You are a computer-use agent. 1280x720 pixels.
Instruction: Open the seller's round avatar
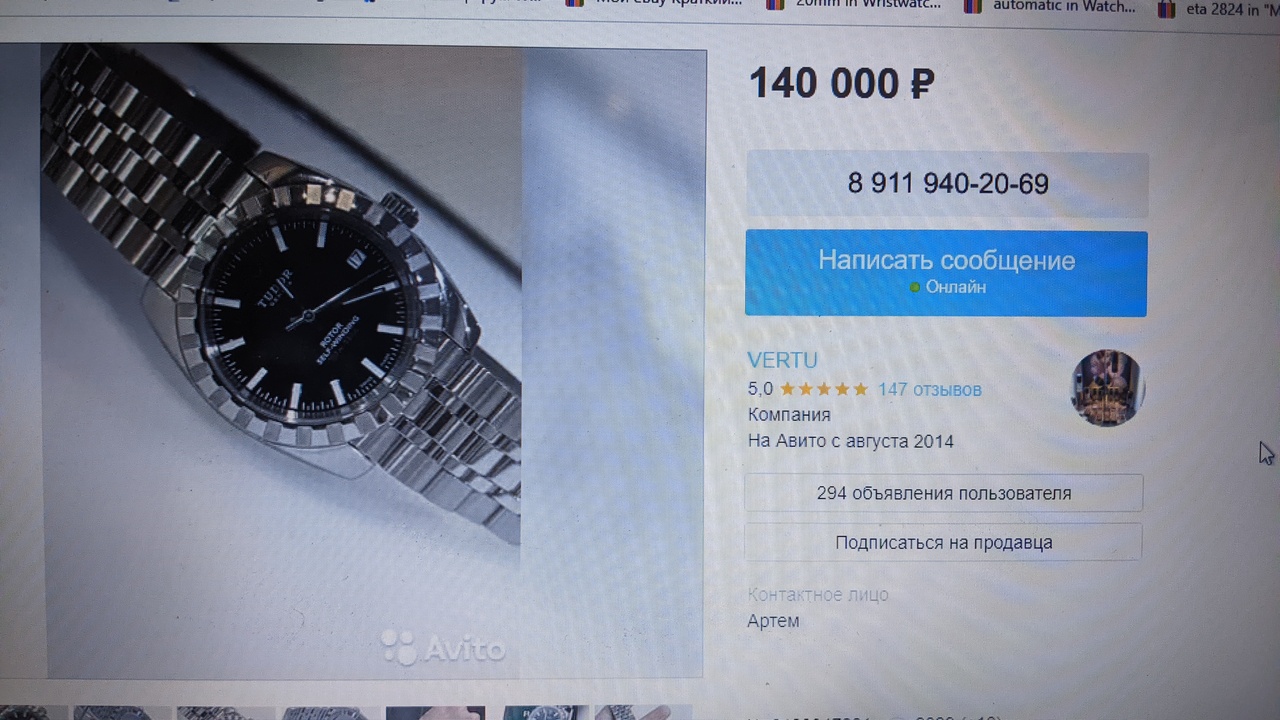click(x=1107, y=388)
